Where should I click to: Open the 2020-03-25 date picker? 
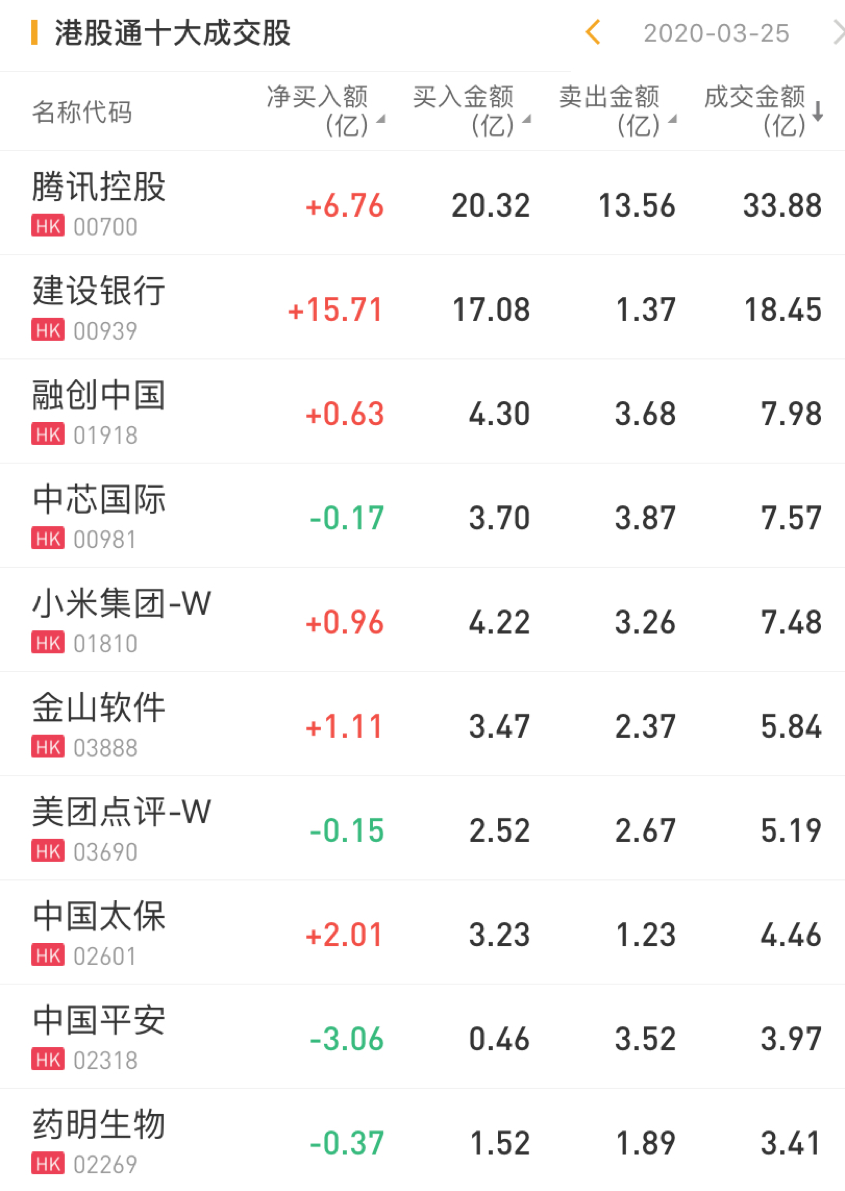(716, 33)
